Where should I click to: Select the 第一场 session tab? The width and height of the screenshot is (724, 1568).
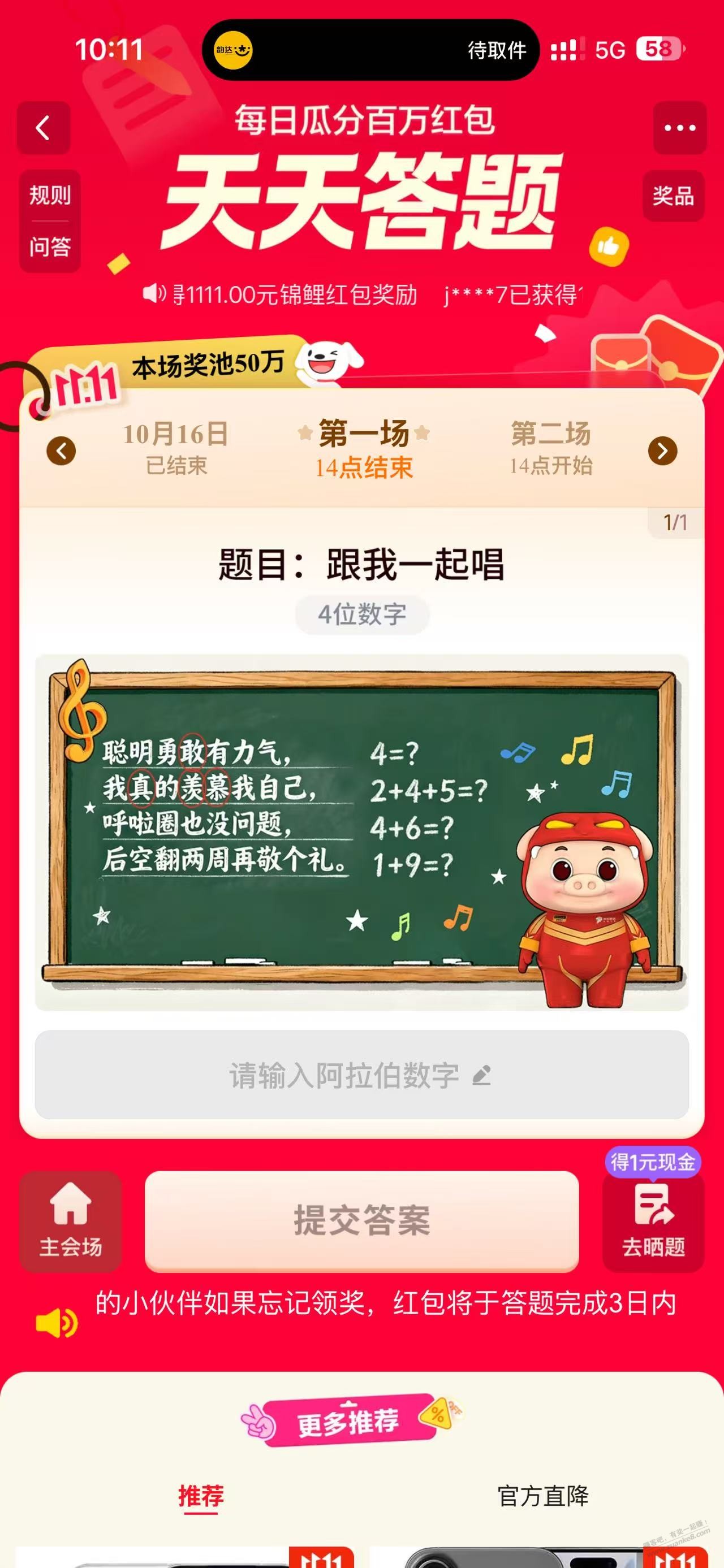click(x=364, y=449)
